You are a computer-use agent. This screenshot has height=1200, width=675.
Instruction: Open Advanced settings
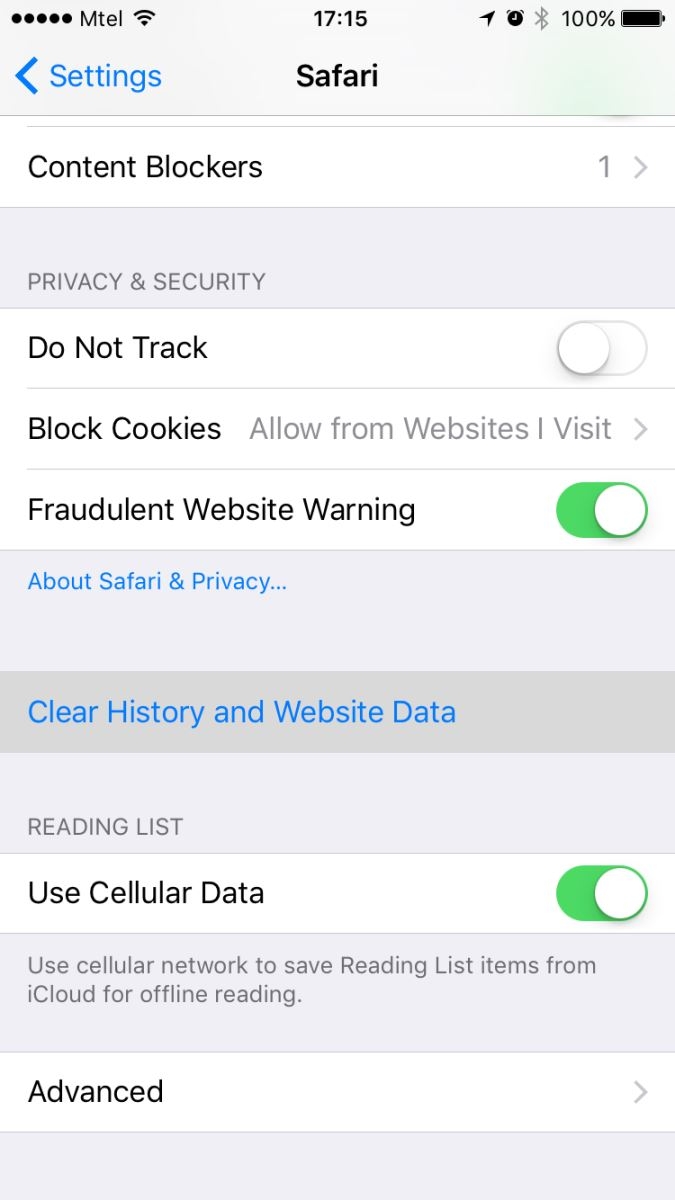point(337,1091)
